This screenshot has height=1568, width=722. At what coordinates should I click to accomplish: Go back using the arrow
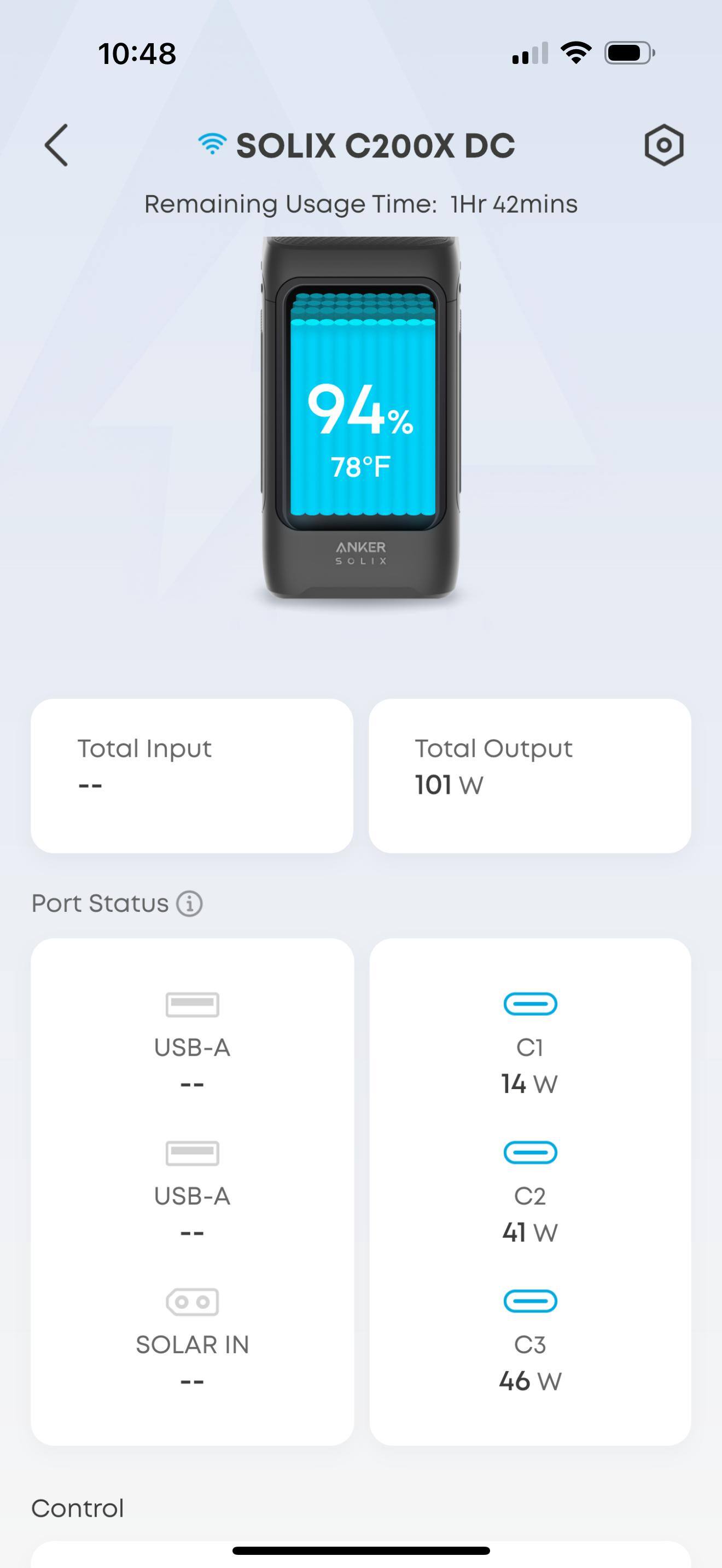(x=56, y=145)
